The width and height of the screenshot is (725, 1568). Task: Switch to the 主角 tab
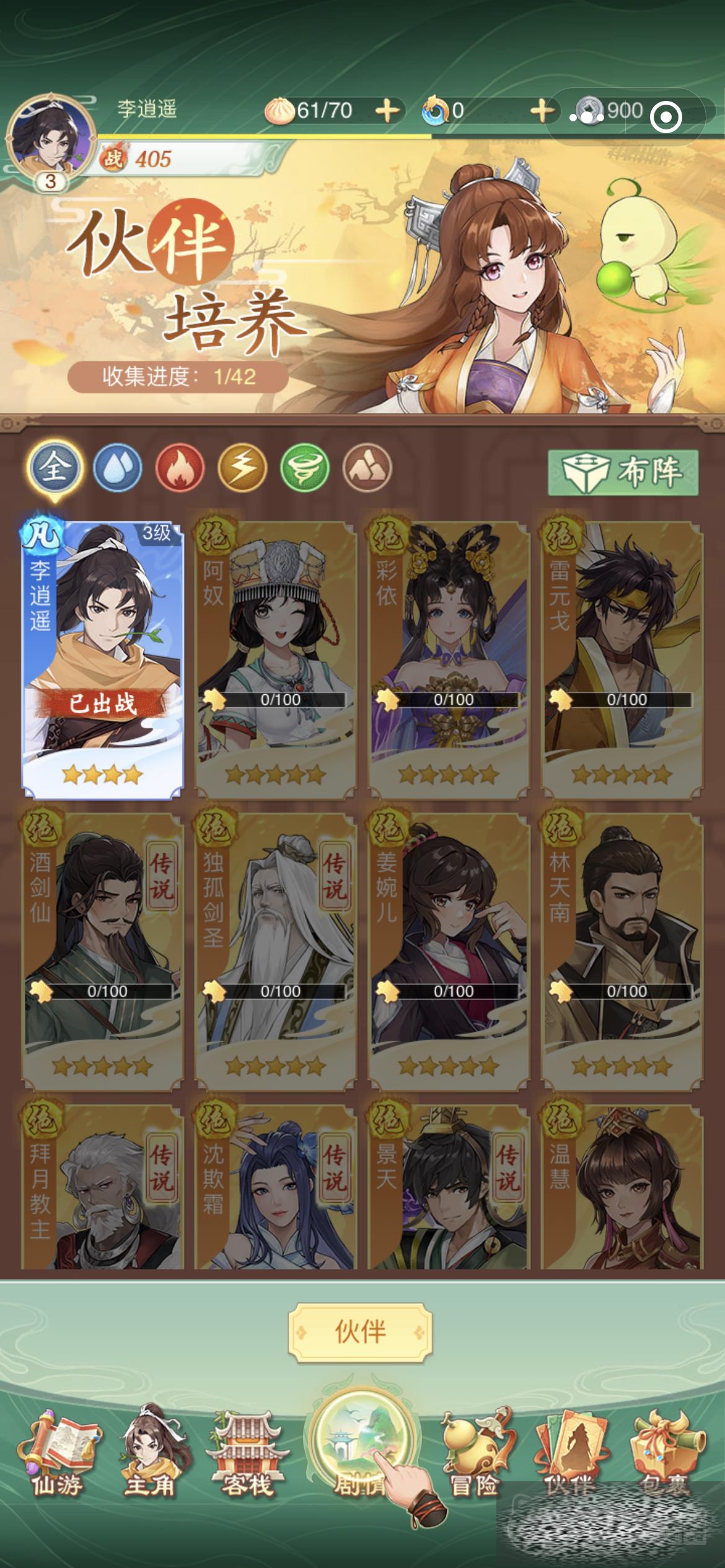click(x=150, y=1452)
